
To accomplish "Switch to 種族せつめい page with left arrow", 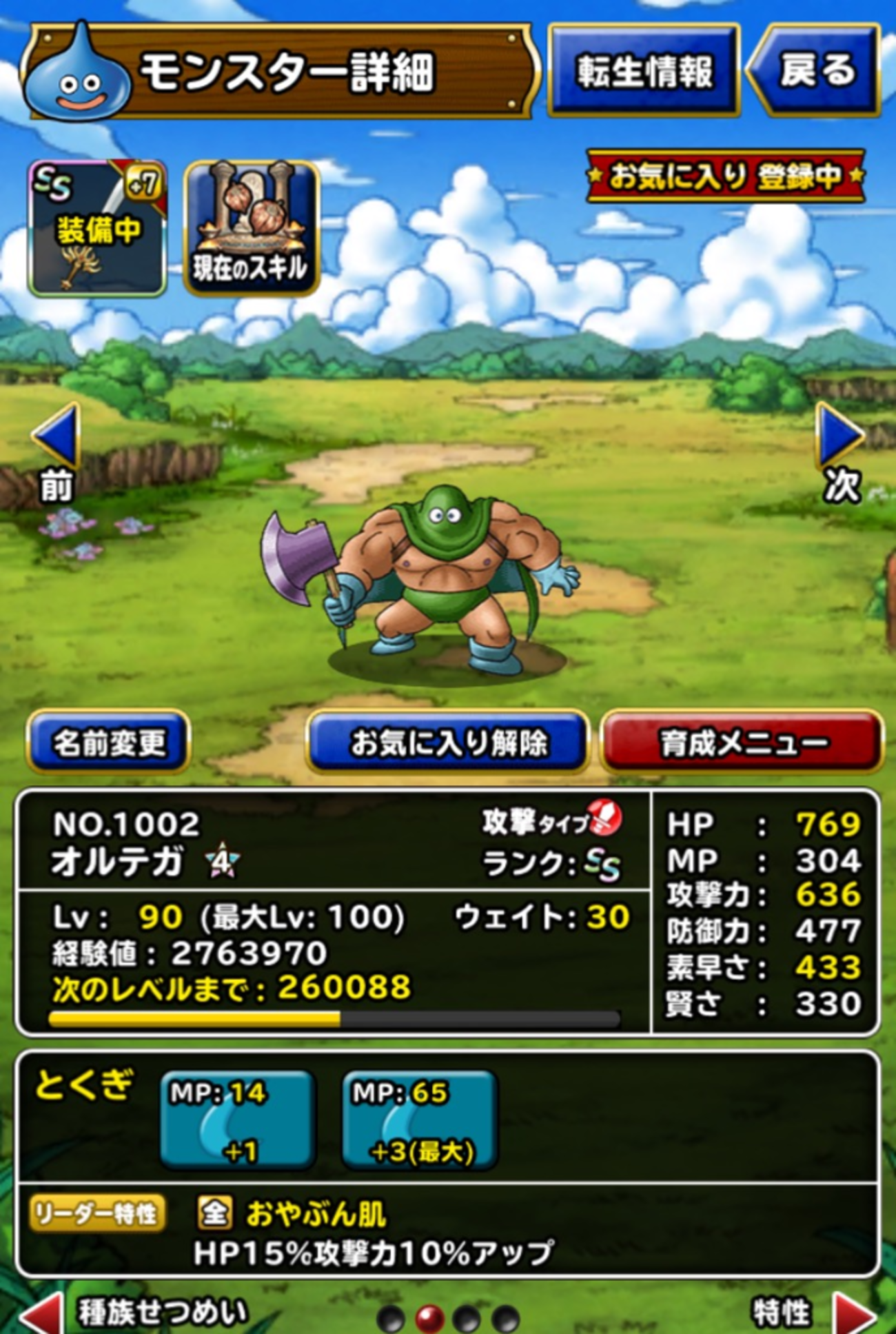I will coord(41,1313).
